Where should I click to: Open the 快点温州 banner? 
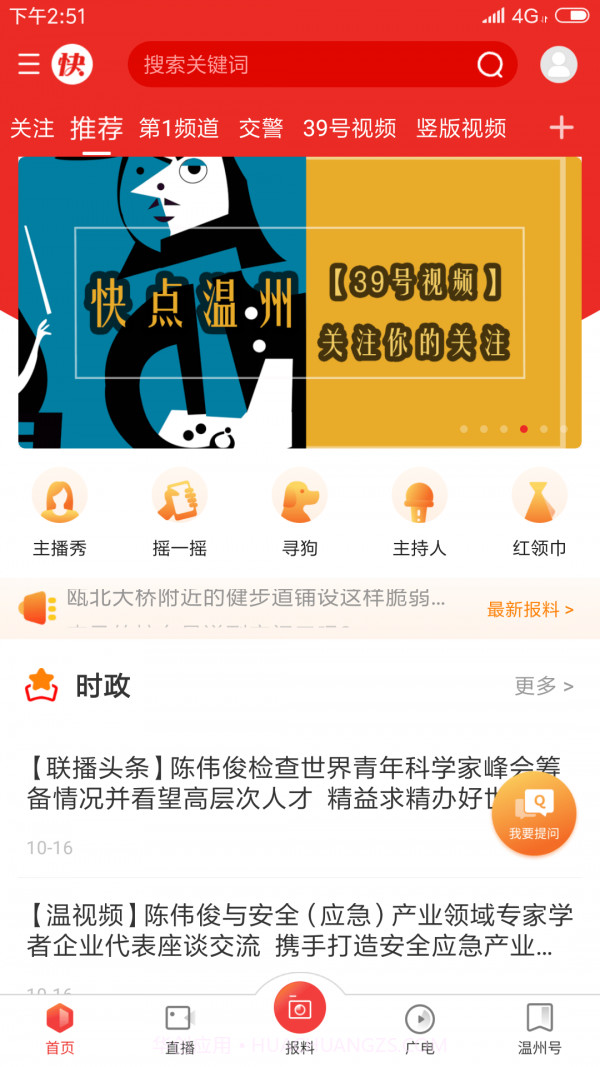300,302
